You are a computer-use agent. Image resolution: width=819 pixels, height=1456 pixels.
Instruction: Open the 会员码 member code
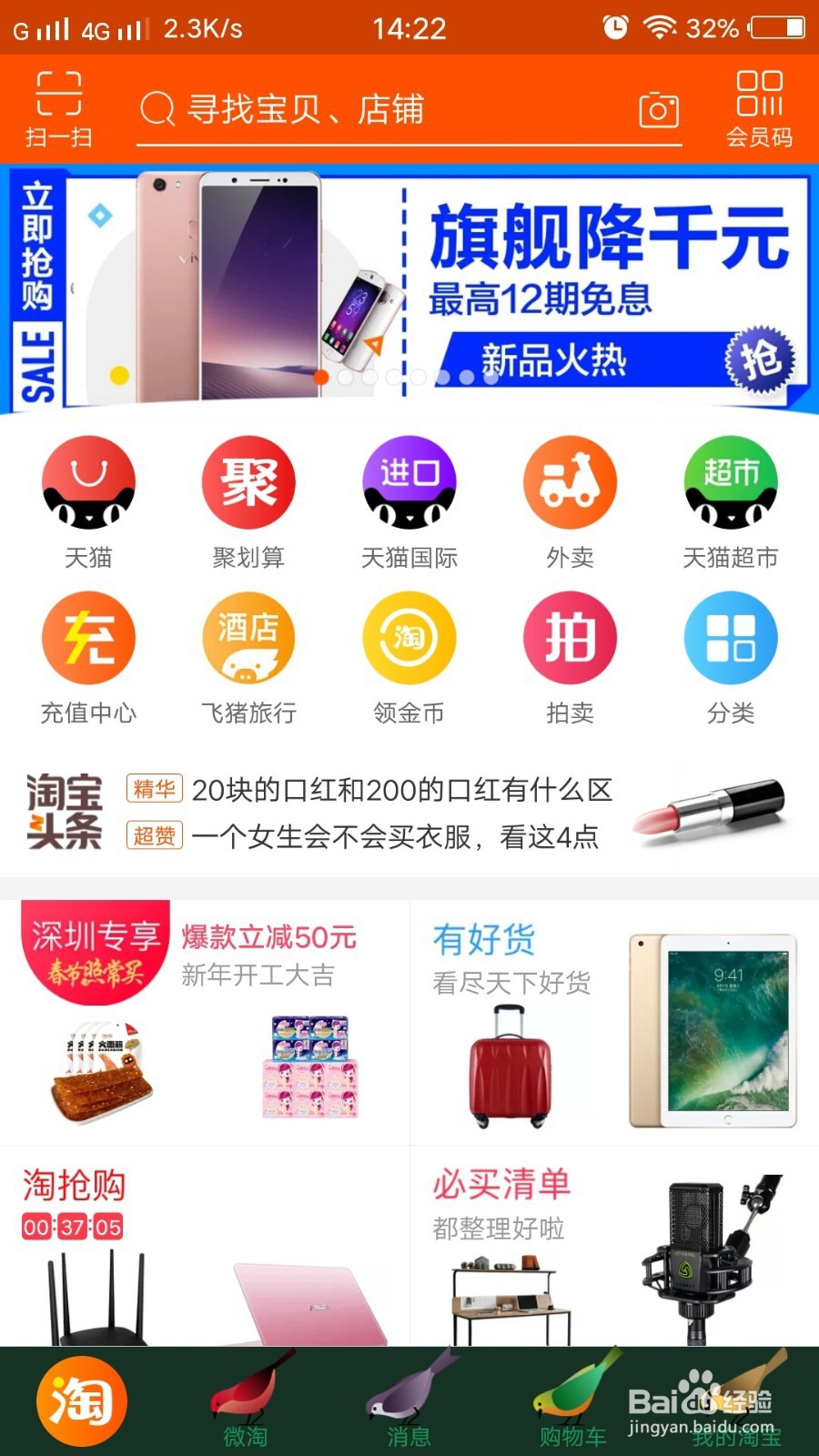coord(758,105)
